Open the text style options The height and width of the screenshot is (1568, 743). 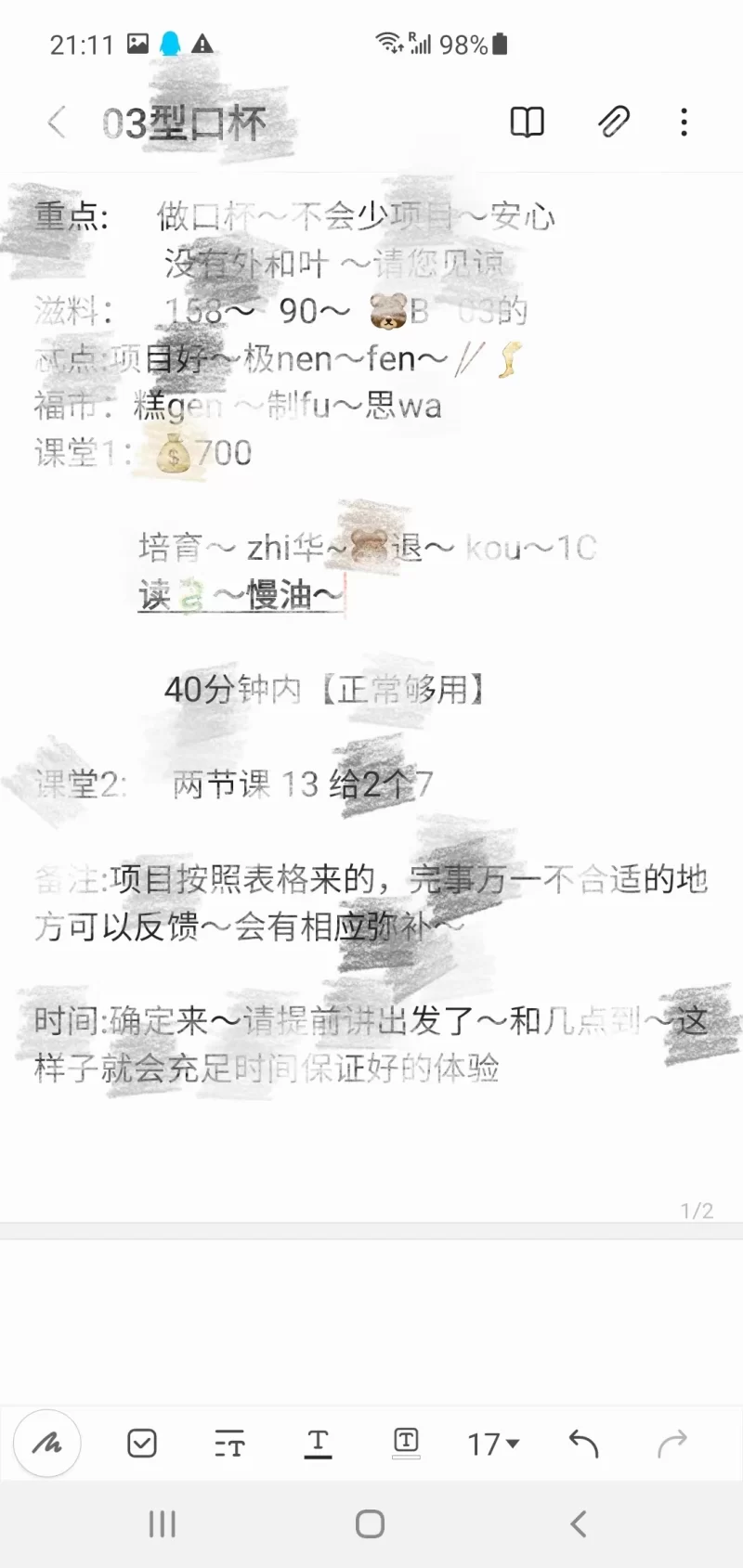tap(229, 1444)
